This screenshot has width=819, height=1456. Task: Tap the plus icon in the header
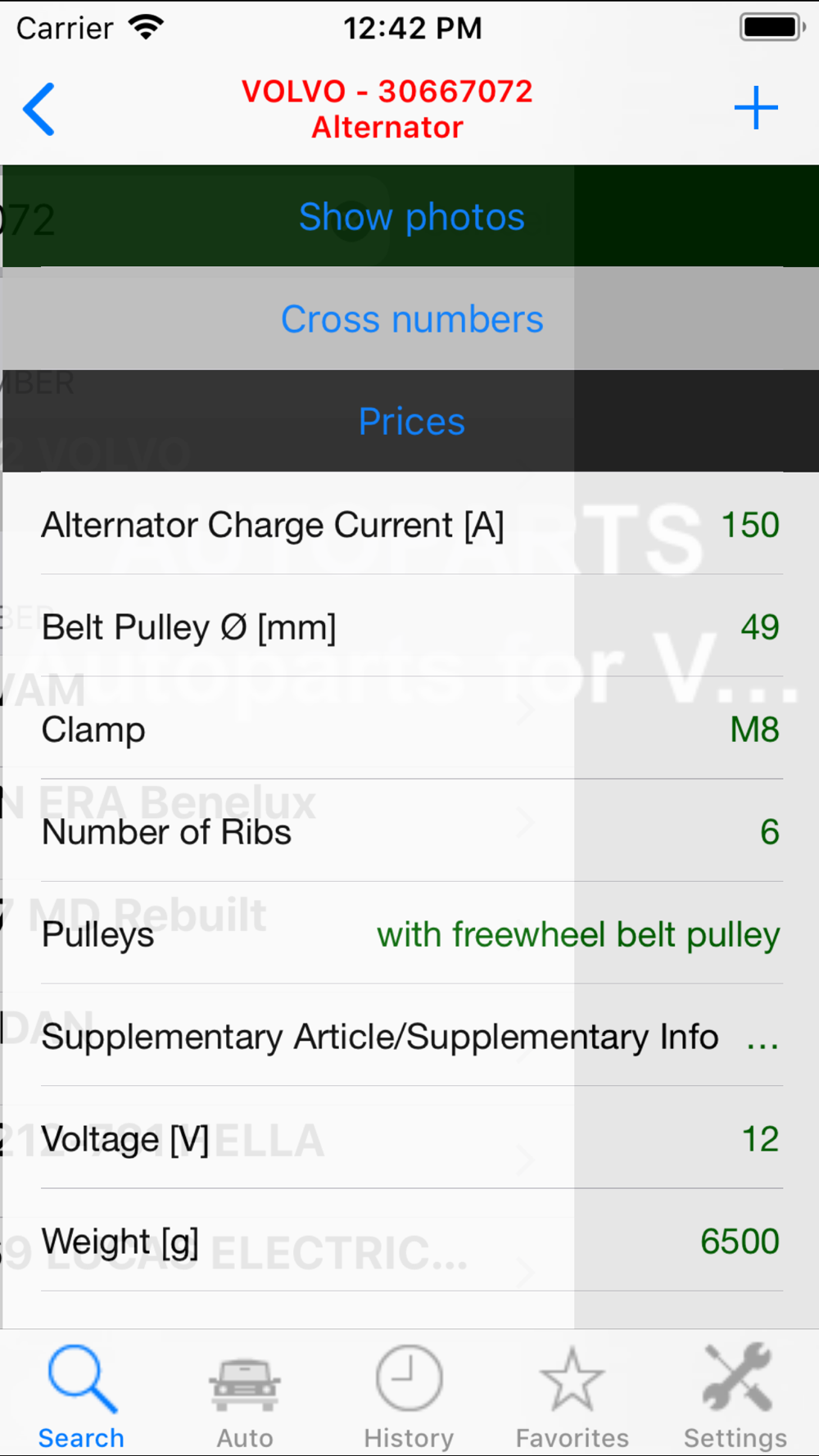click(x=755, y=108)
